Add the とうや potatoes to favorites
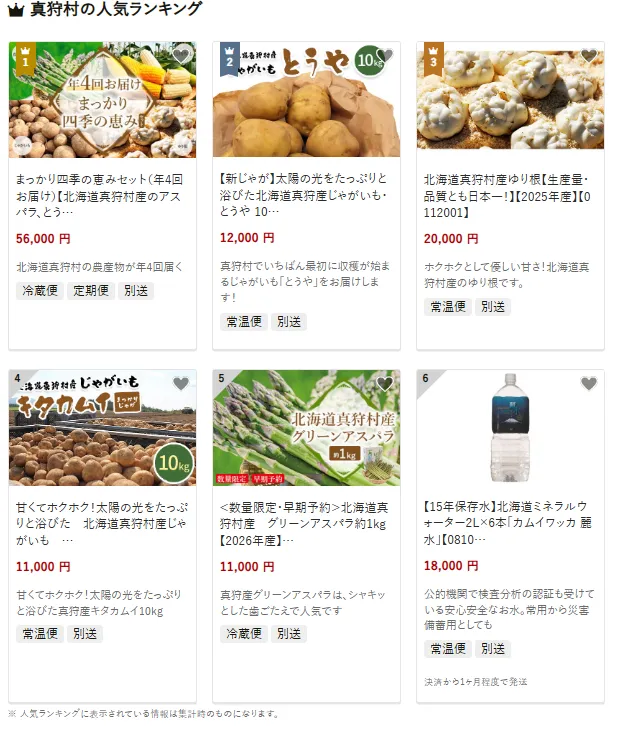Viewport: 621px width, 730px height. [x=385, y=56]
